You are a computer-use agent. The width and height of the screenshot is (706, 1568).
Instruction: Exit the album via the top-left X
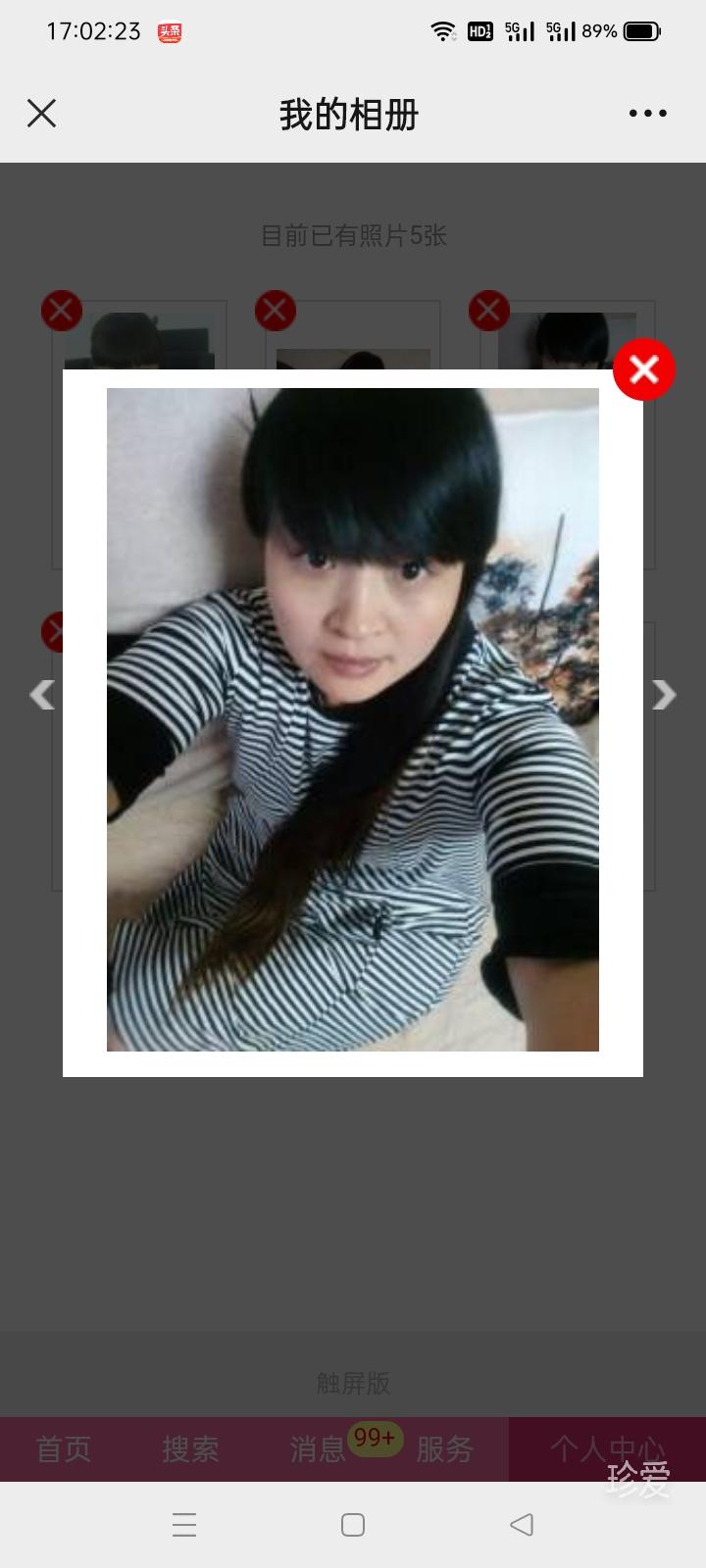coord(42,113)
